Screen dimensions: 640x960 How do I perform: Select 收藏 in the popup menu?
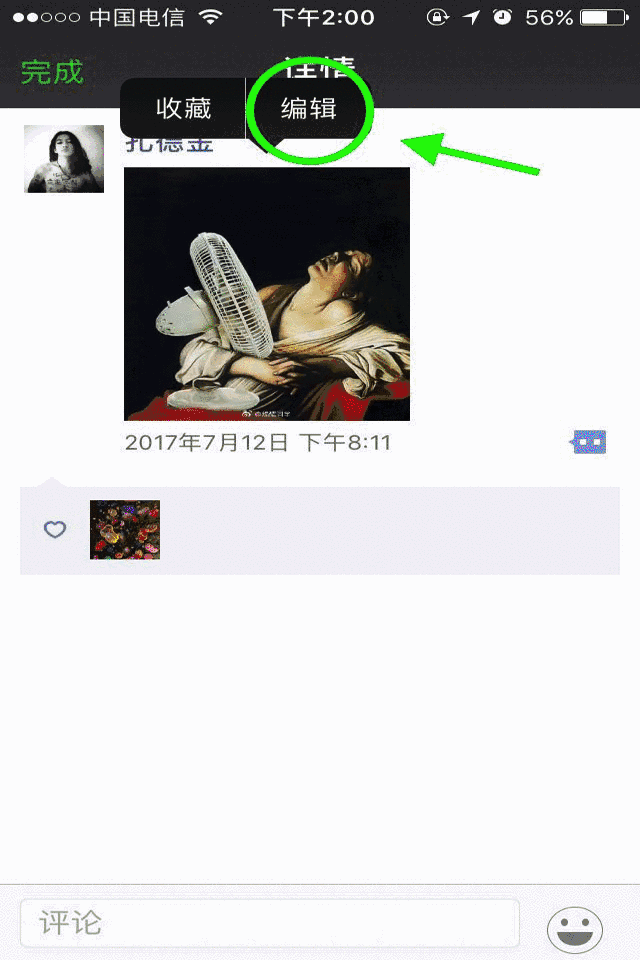coord(181,108)
